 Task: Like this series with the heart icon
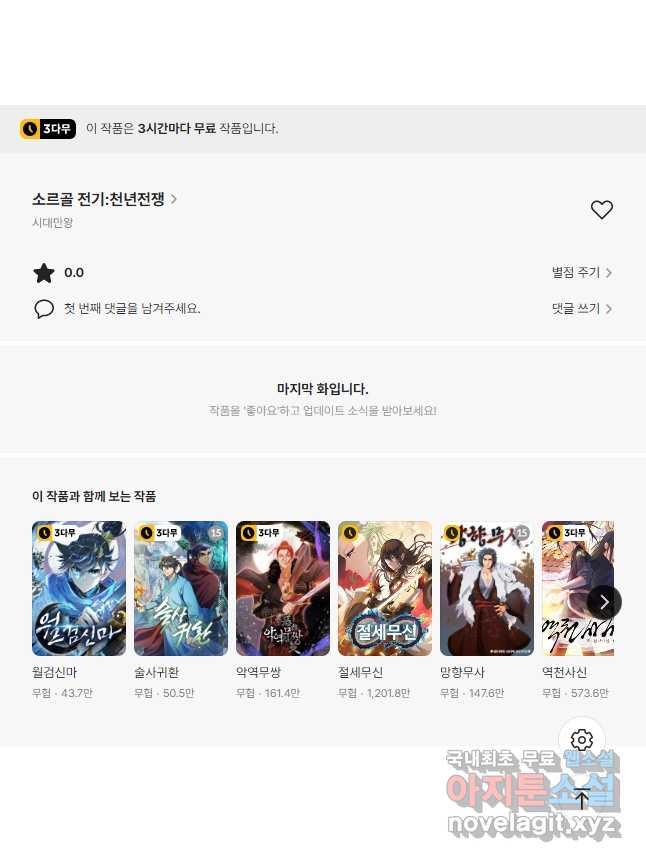point(601,210)
